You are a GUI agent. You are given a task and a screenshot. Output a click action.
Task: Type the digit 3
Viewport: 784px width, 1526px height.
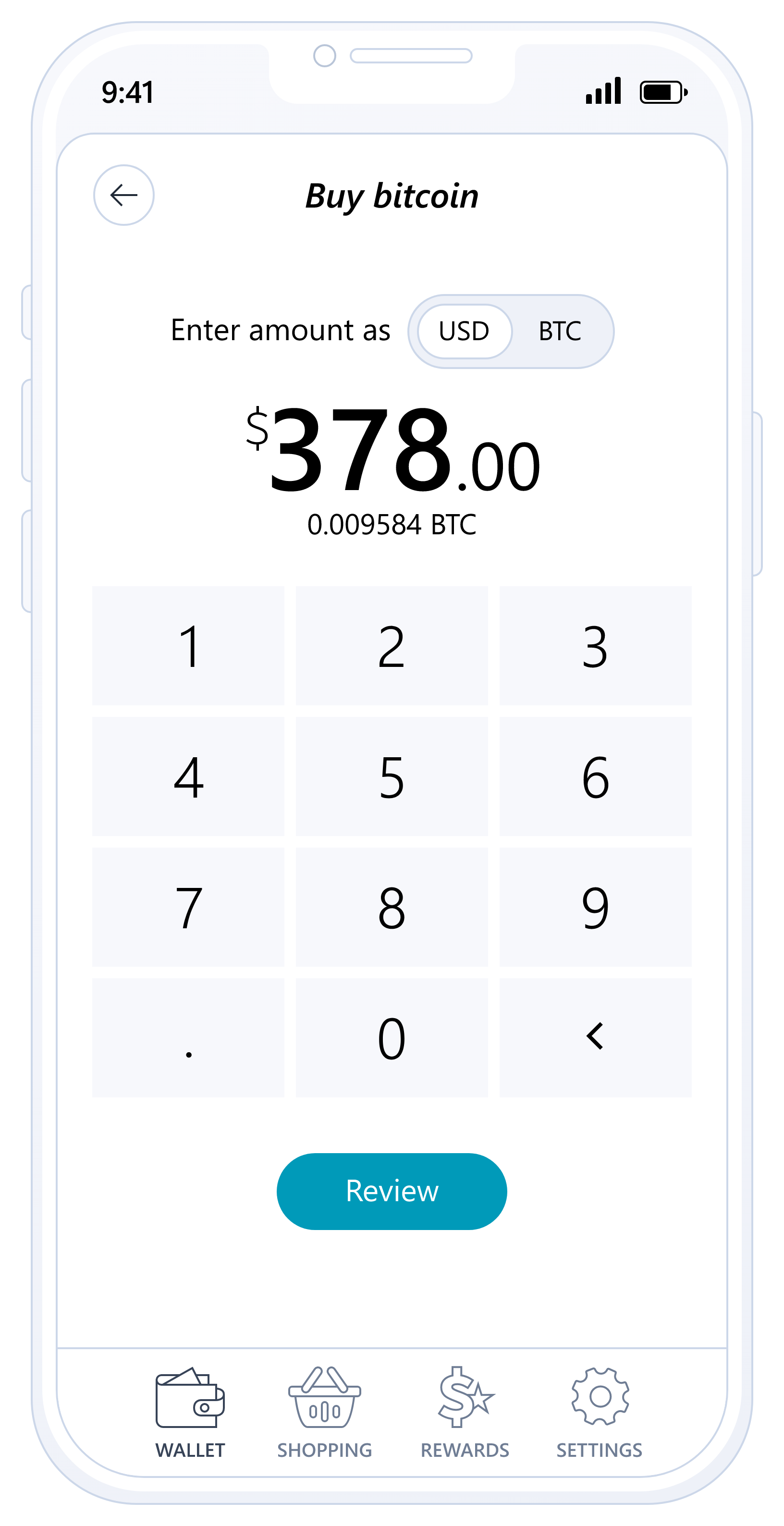pos(595,646)
